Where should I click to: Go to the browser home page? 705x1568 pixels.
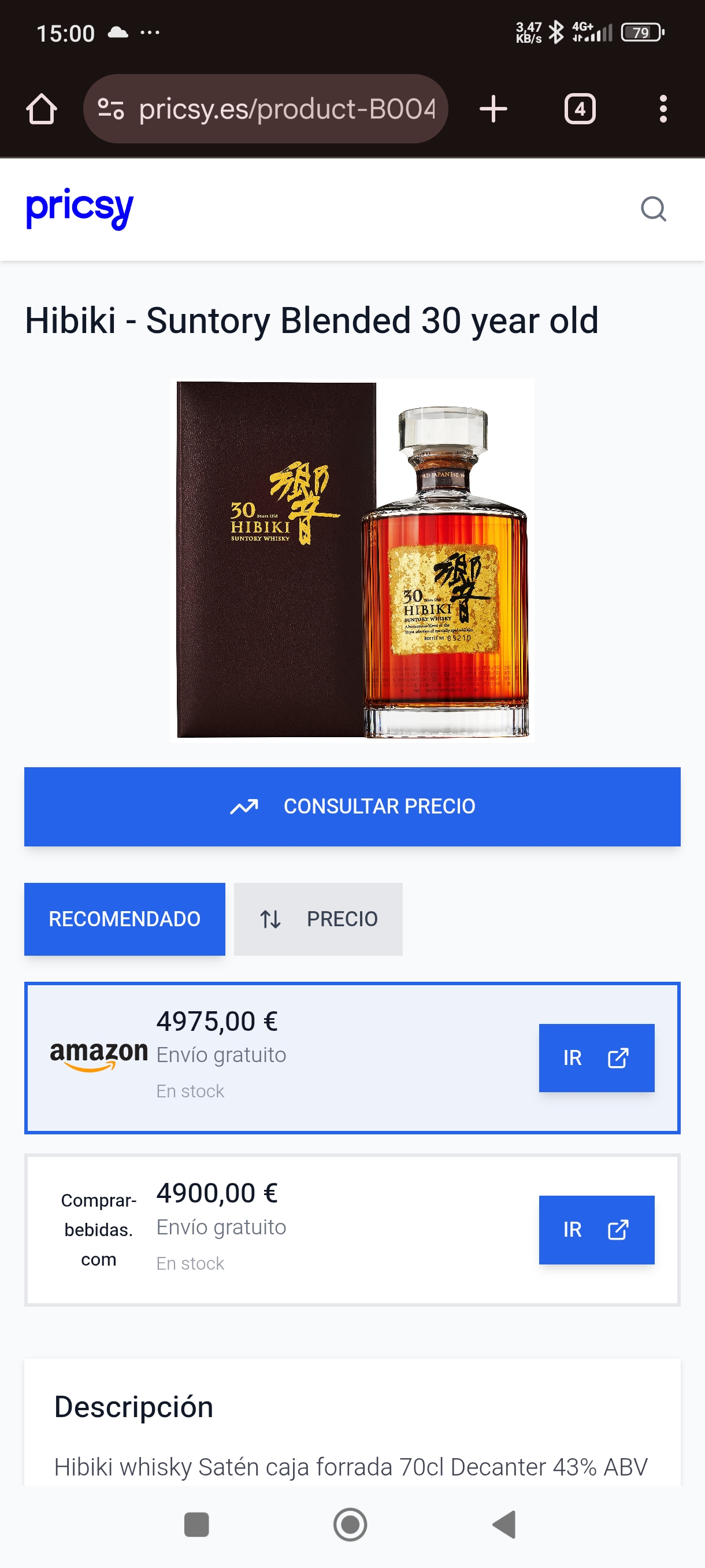(42, 109)
